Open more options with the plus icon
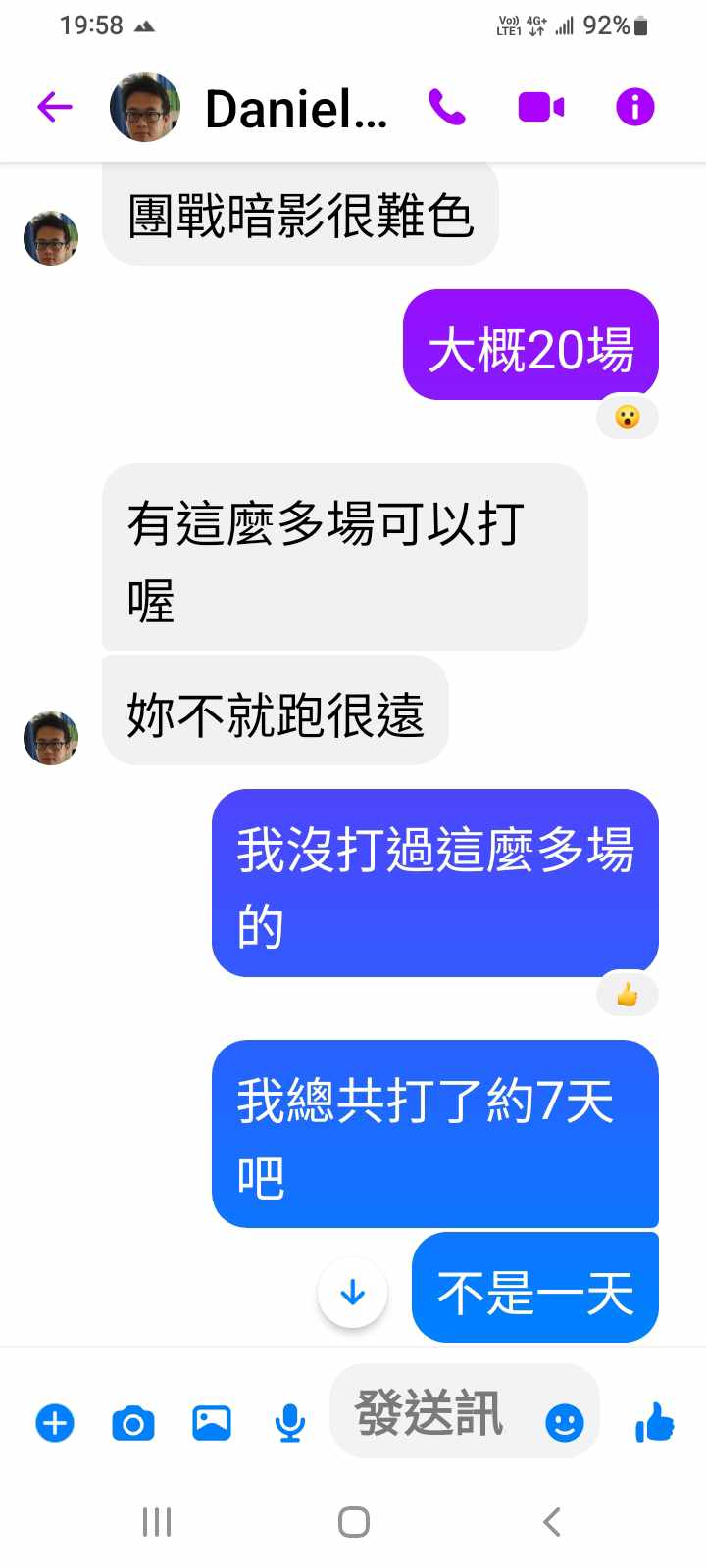Viewport: 706px width, 1568px height. click(55, 1423)
